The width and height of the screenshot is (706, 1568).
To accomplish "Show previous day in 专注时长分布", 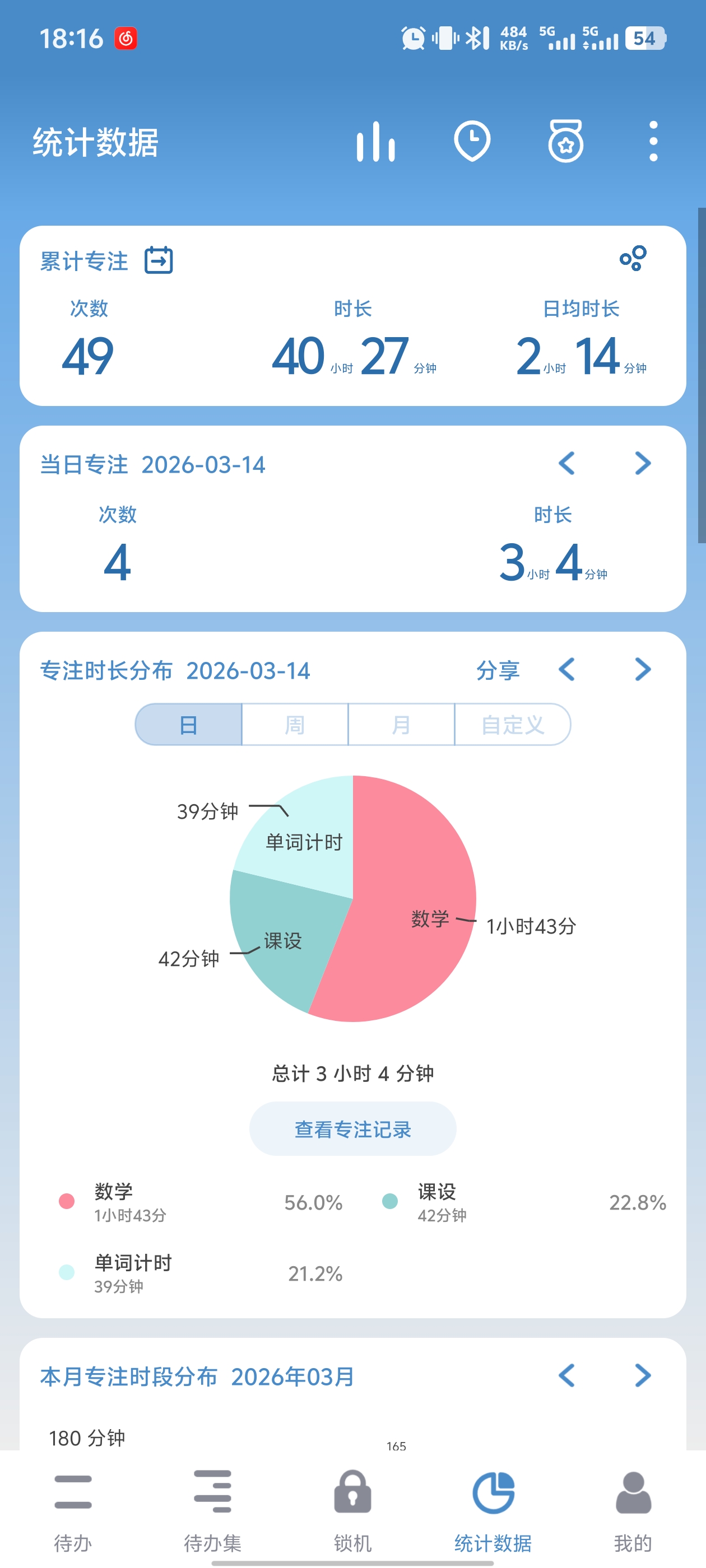I will pos(566,670).
